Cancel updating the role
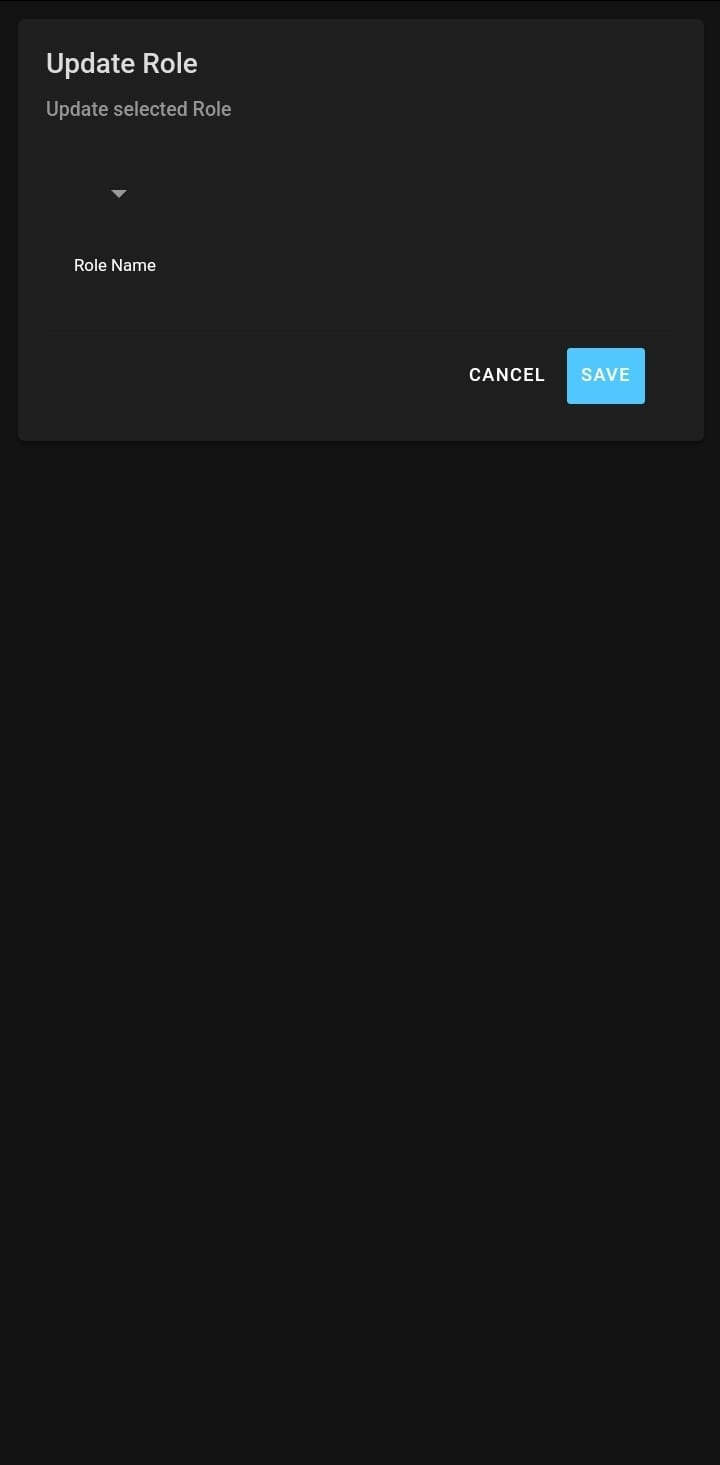This screenshot has width=720, height=1465. tap(506, 375)
